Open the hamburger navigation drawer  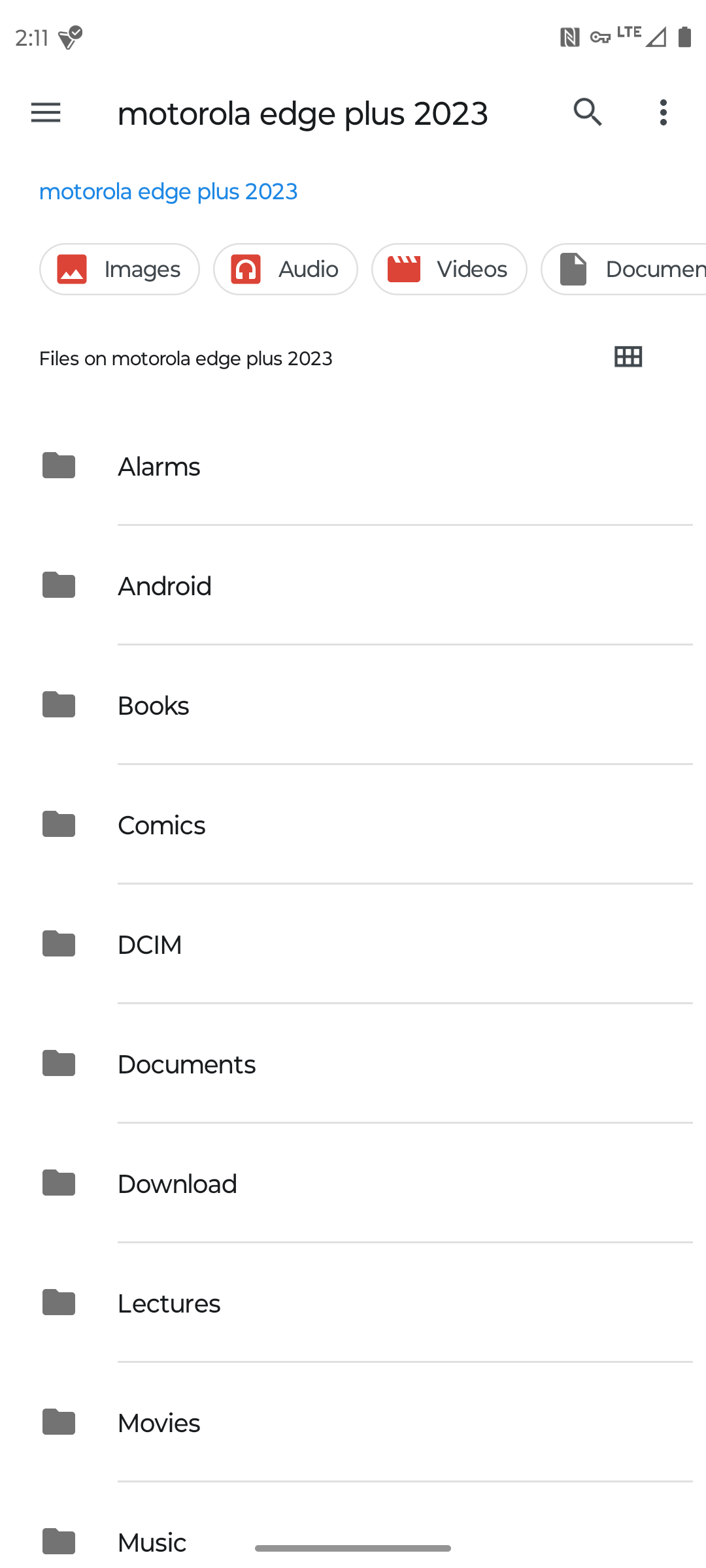[46, 113]
